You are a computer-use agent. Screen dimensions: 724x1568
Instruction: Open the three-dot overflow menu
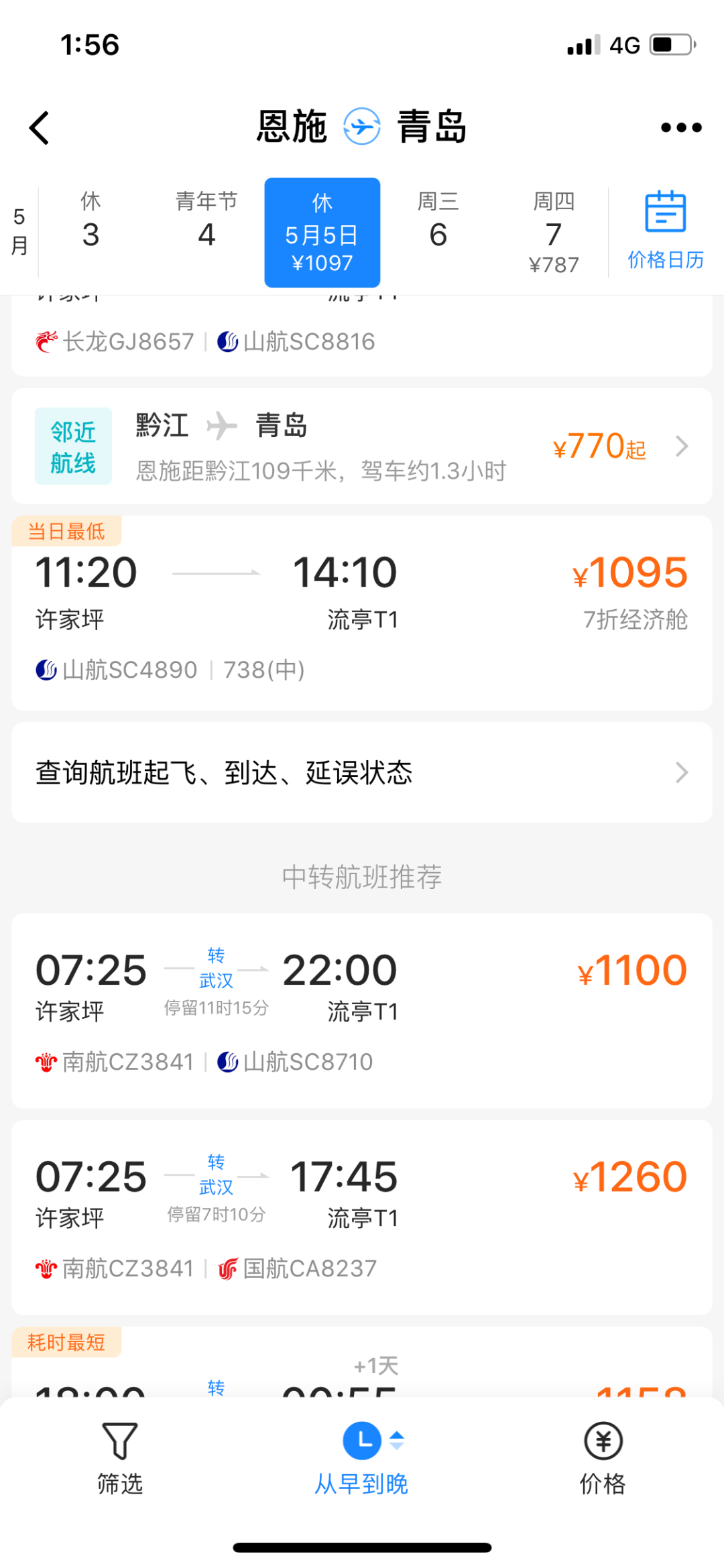[x=681, y=127]
